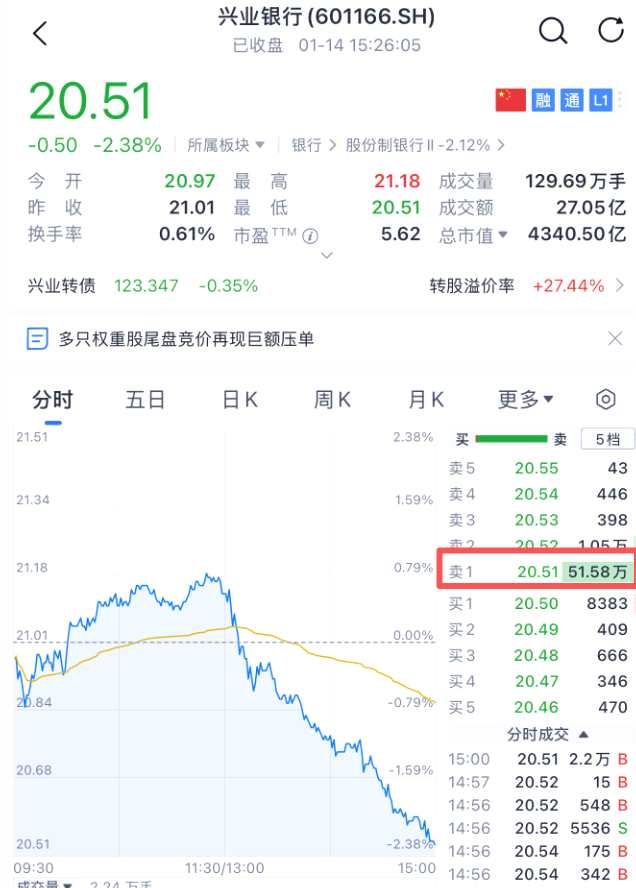Tap the 5档 order depth button
The height and width of the screenshot is (888, 636).
pos(607,439)
